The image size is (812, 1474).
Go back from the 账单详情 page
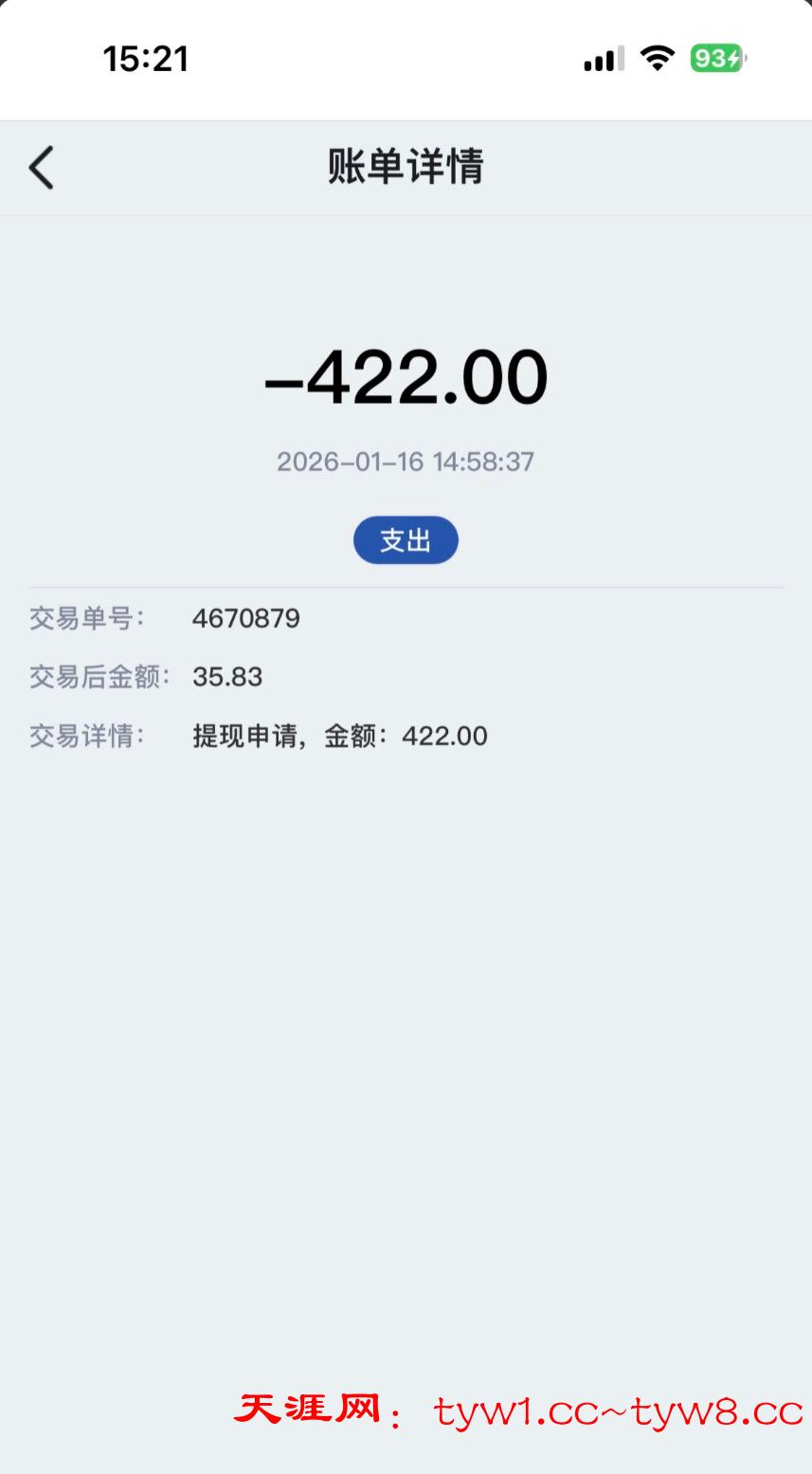42,168
